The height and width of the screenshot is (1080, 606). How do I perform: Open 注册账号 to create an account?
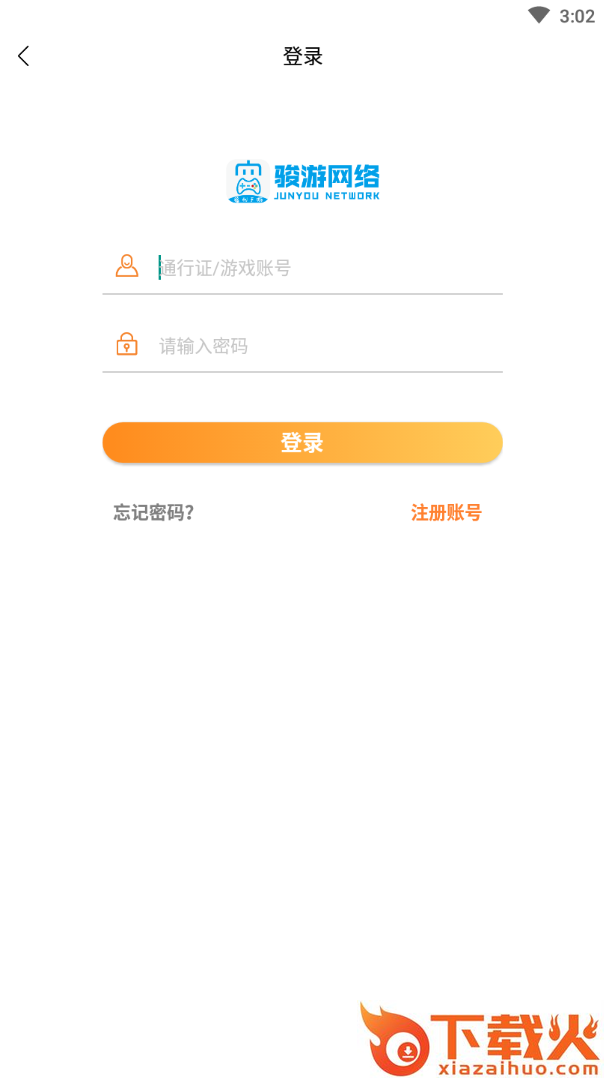[446, 513]
